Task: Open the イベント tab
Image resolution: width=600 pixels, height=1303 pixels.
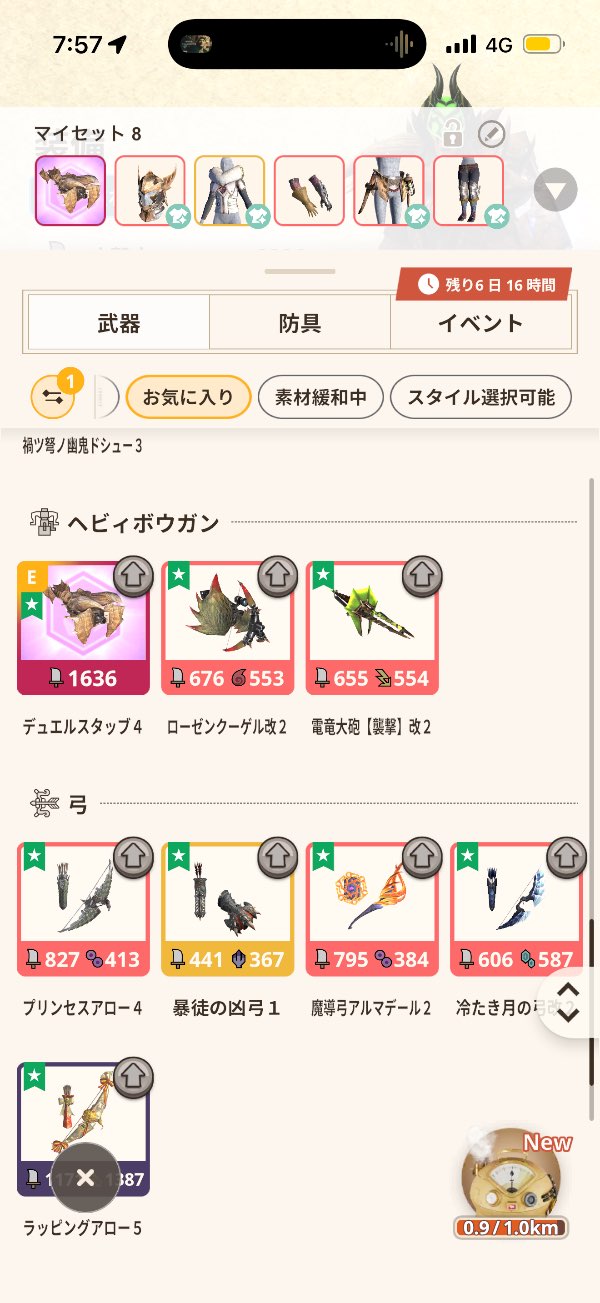Action: (480, 323)
